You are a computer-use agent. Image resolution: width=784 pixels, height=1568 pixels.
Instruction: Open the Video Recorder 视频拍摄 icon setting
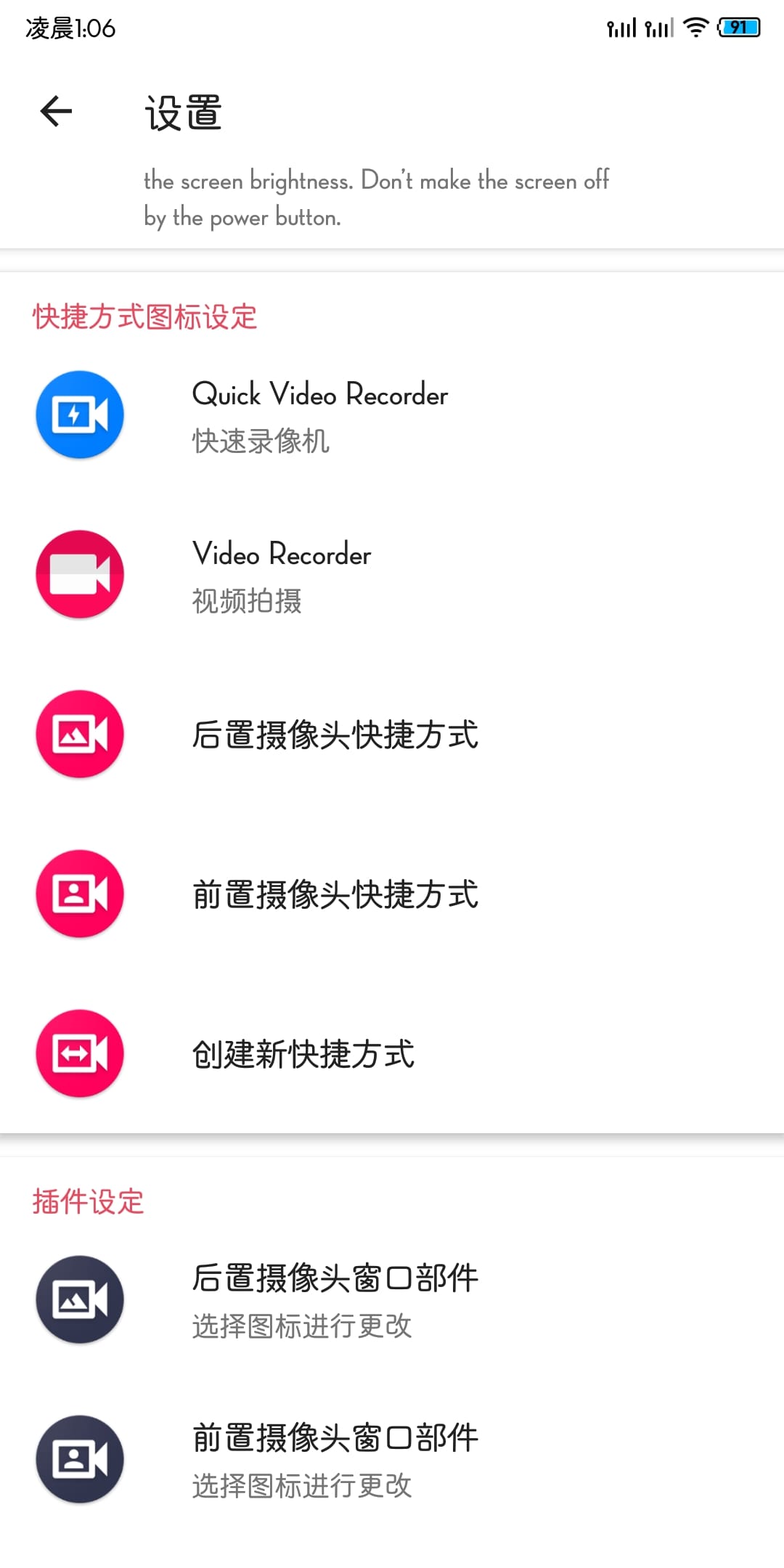tap(392, 575)
